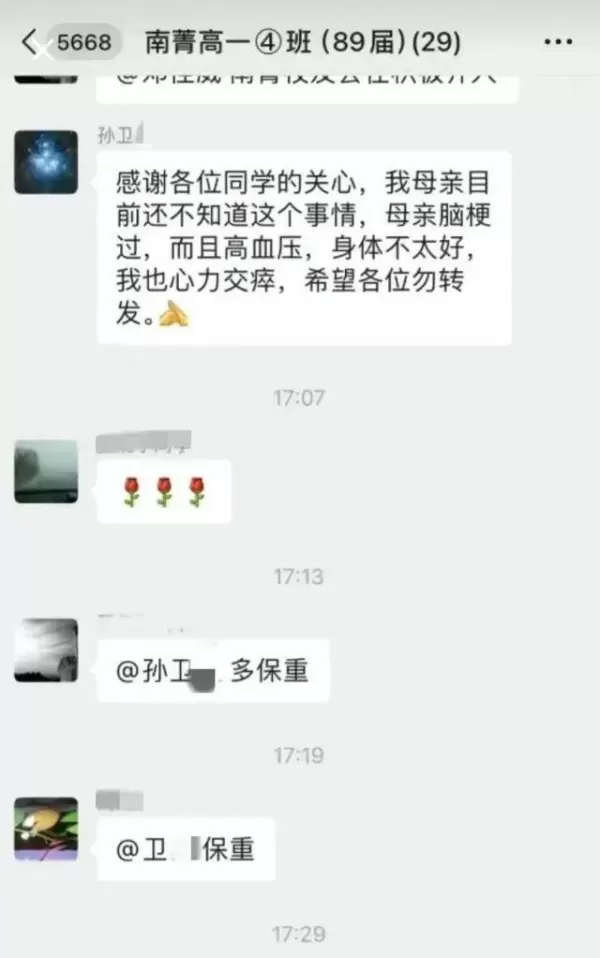Open the avatar beside the 17:19 保重 reply
The image size is (600, 958).
point(46,829)
